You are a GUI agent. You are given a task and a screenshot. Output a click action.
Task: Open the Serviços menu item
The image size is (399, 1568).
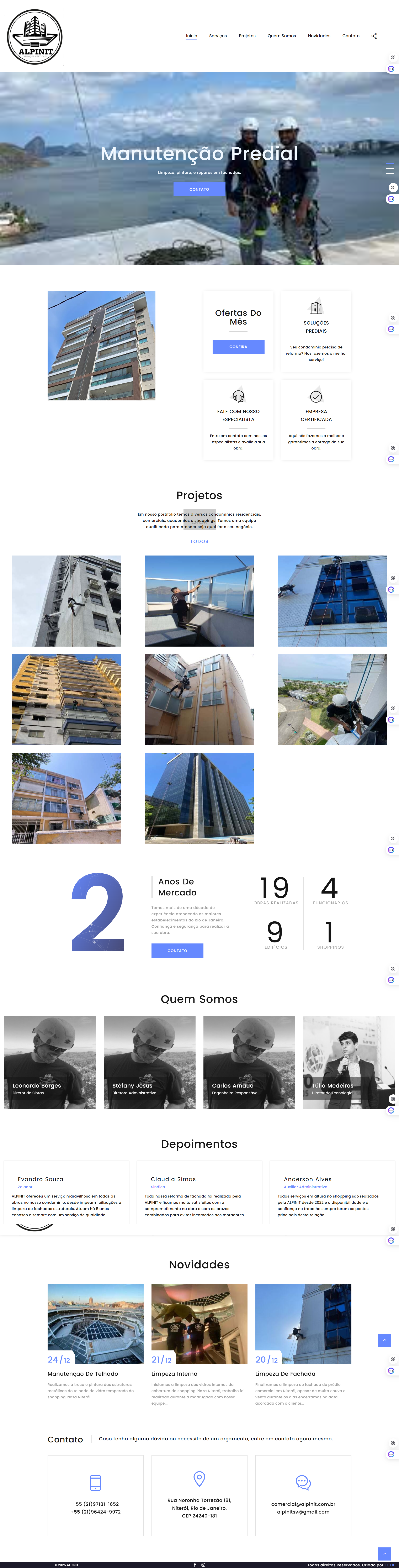coord(218,36)
